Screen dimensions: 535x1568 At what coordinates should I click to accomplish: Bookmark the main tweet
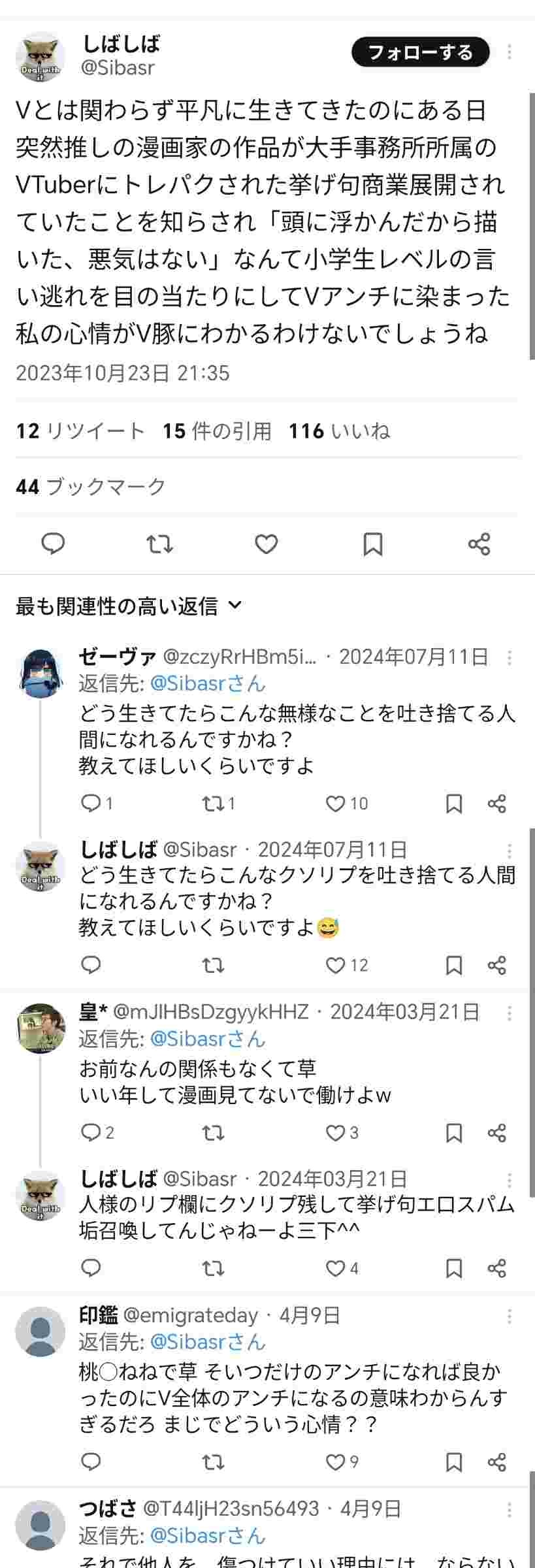(372, 544)
